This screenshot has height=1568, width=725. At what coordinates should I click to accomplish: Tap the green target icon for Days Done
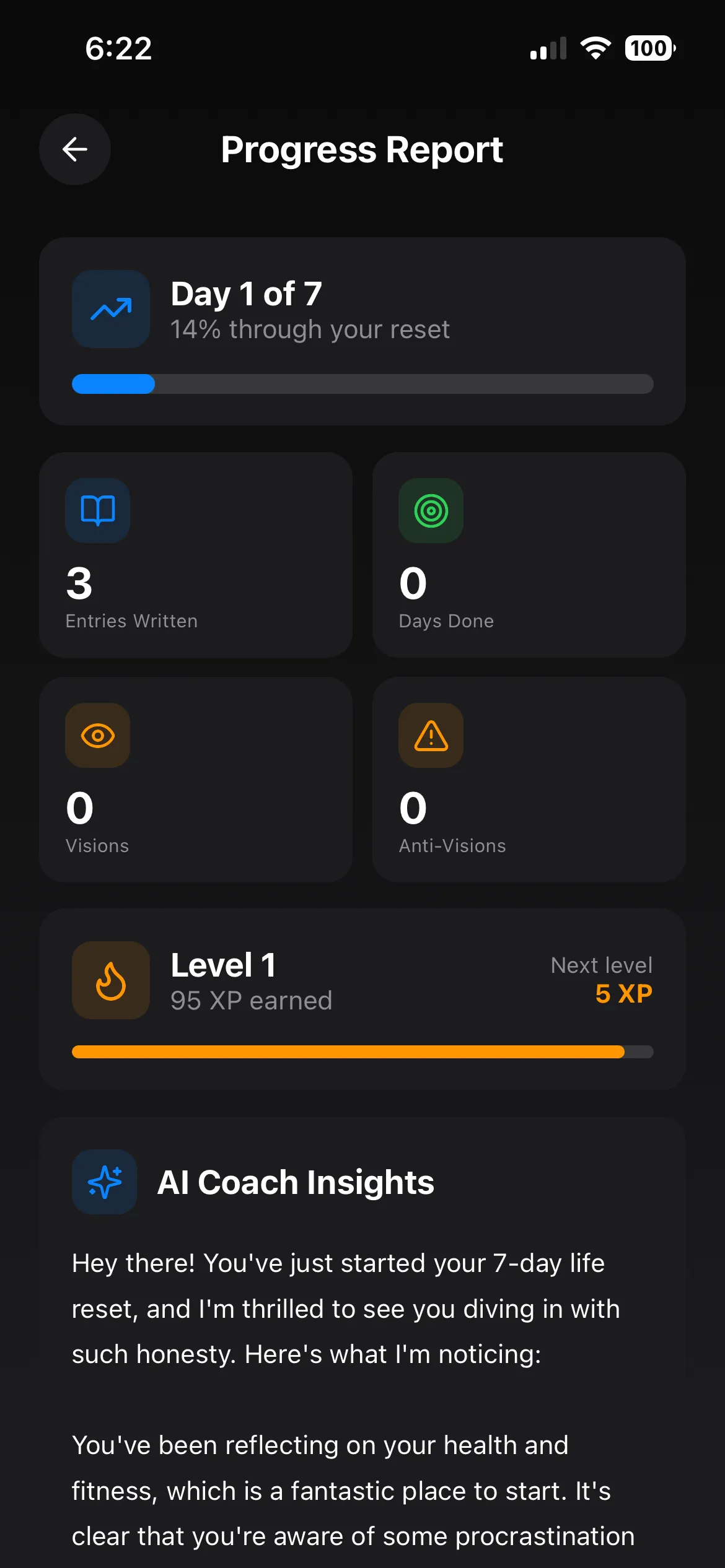(430, 510)
